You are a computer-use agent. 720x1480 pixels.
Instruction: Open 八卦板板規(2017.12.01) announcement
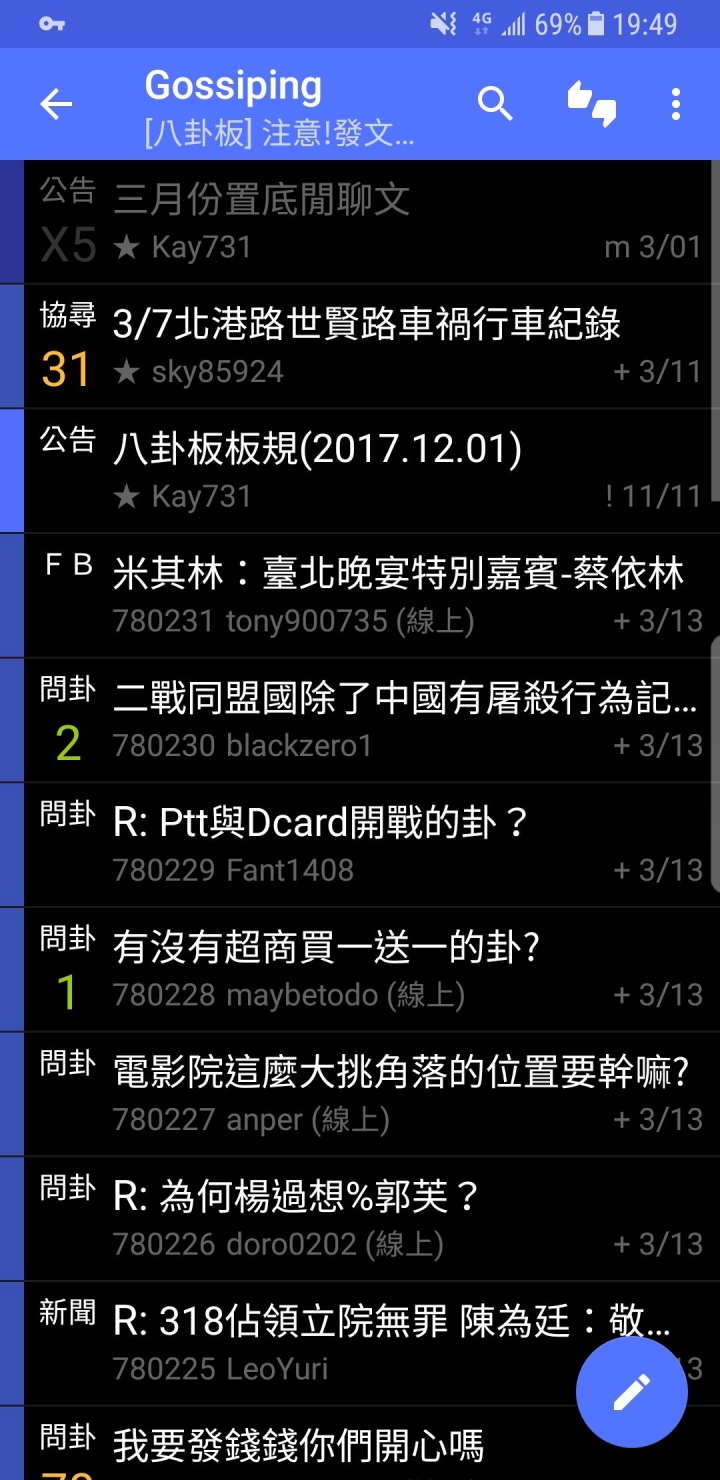(x=368, y=471)
